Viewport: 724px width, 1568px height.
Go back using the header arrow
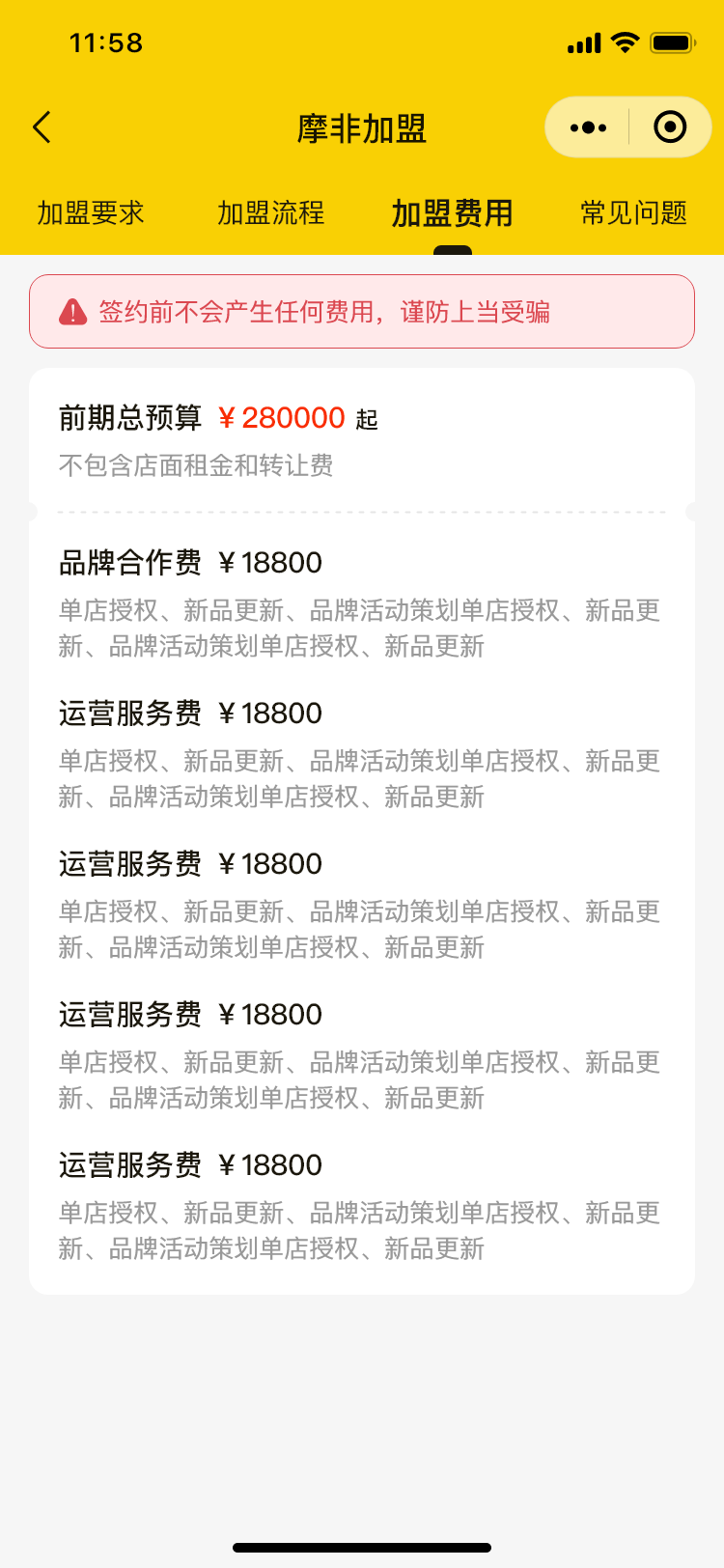click(x=42, y=127)
